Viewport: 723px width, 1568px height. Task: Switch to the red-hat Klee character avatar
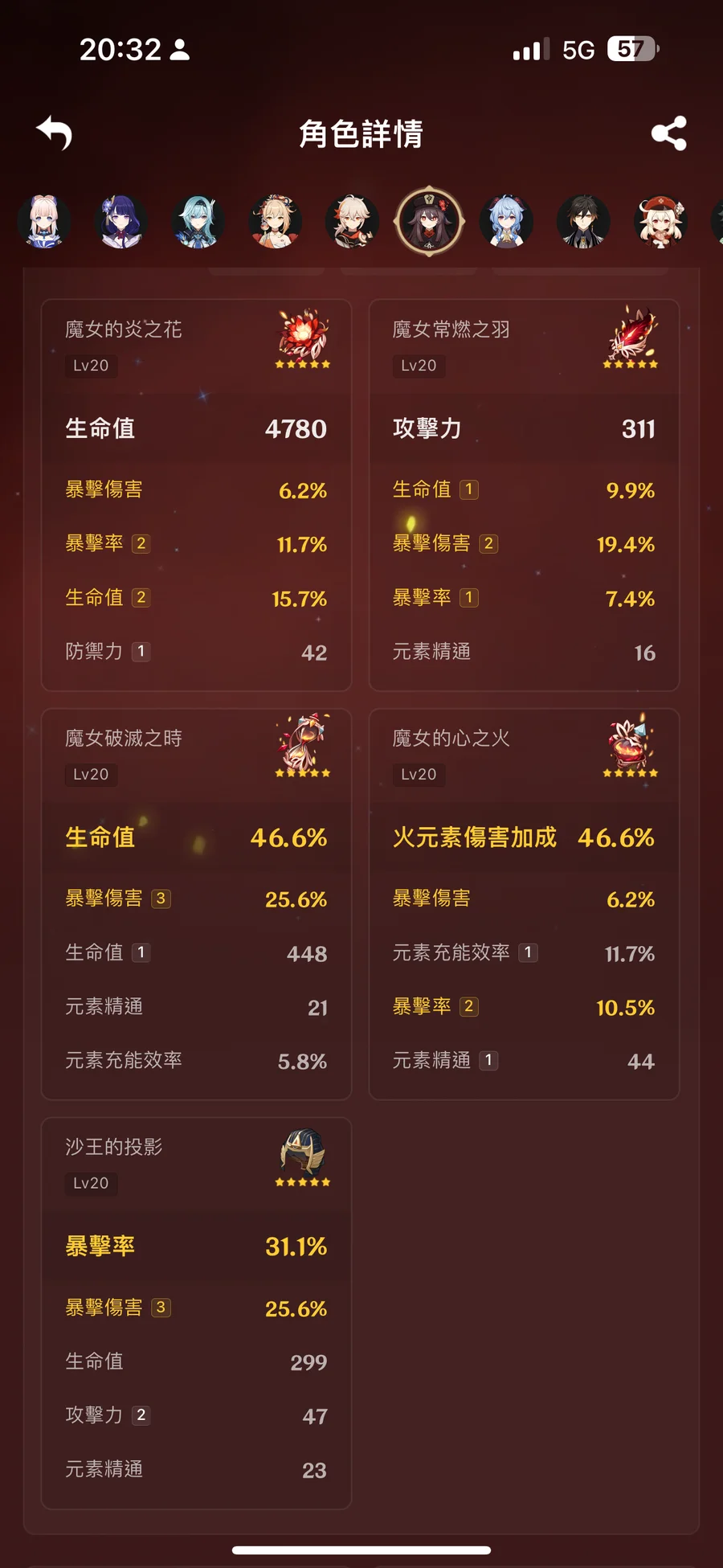tap(660, 221)
